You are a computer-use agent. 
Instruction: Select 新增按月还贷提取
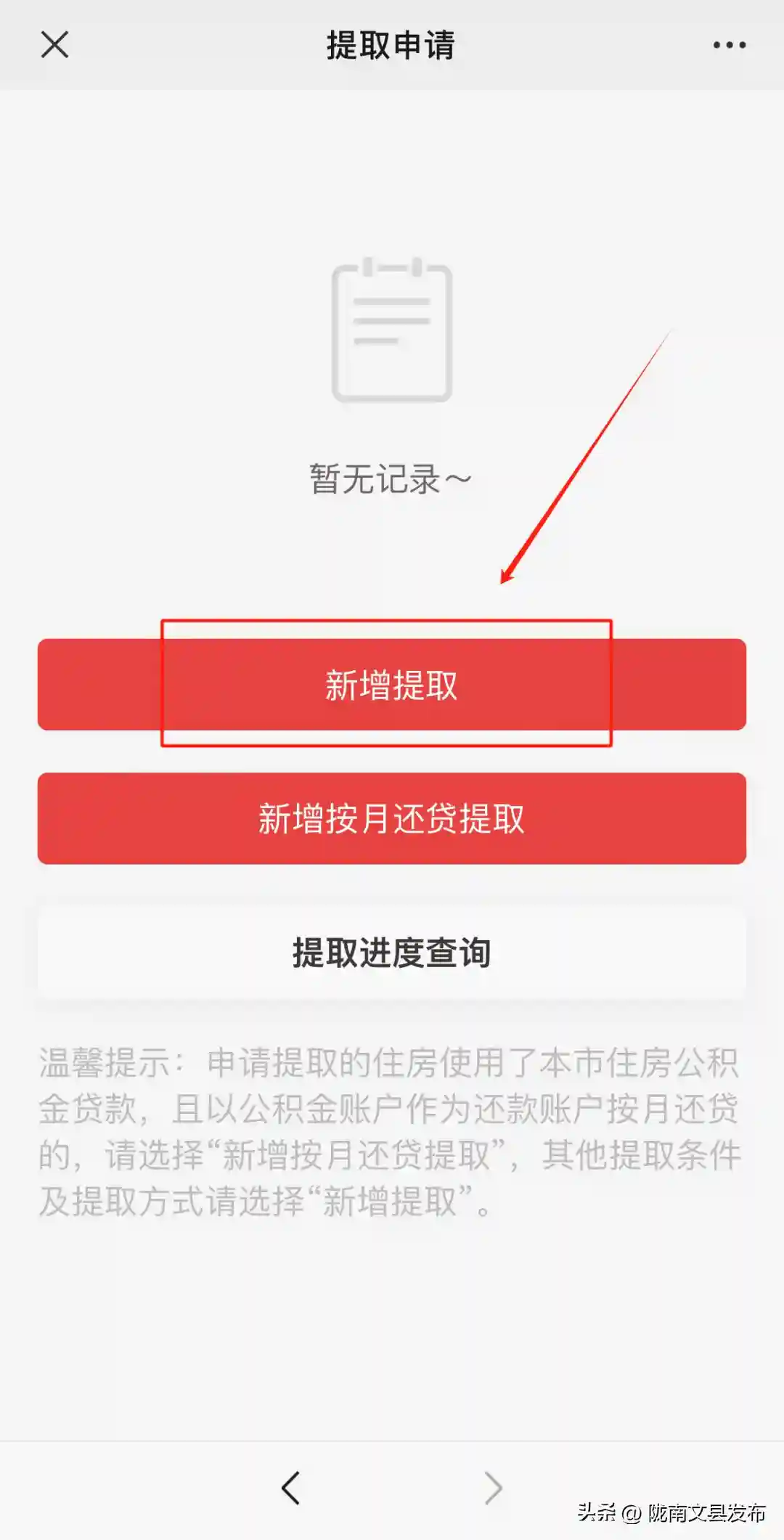[391, 818]
